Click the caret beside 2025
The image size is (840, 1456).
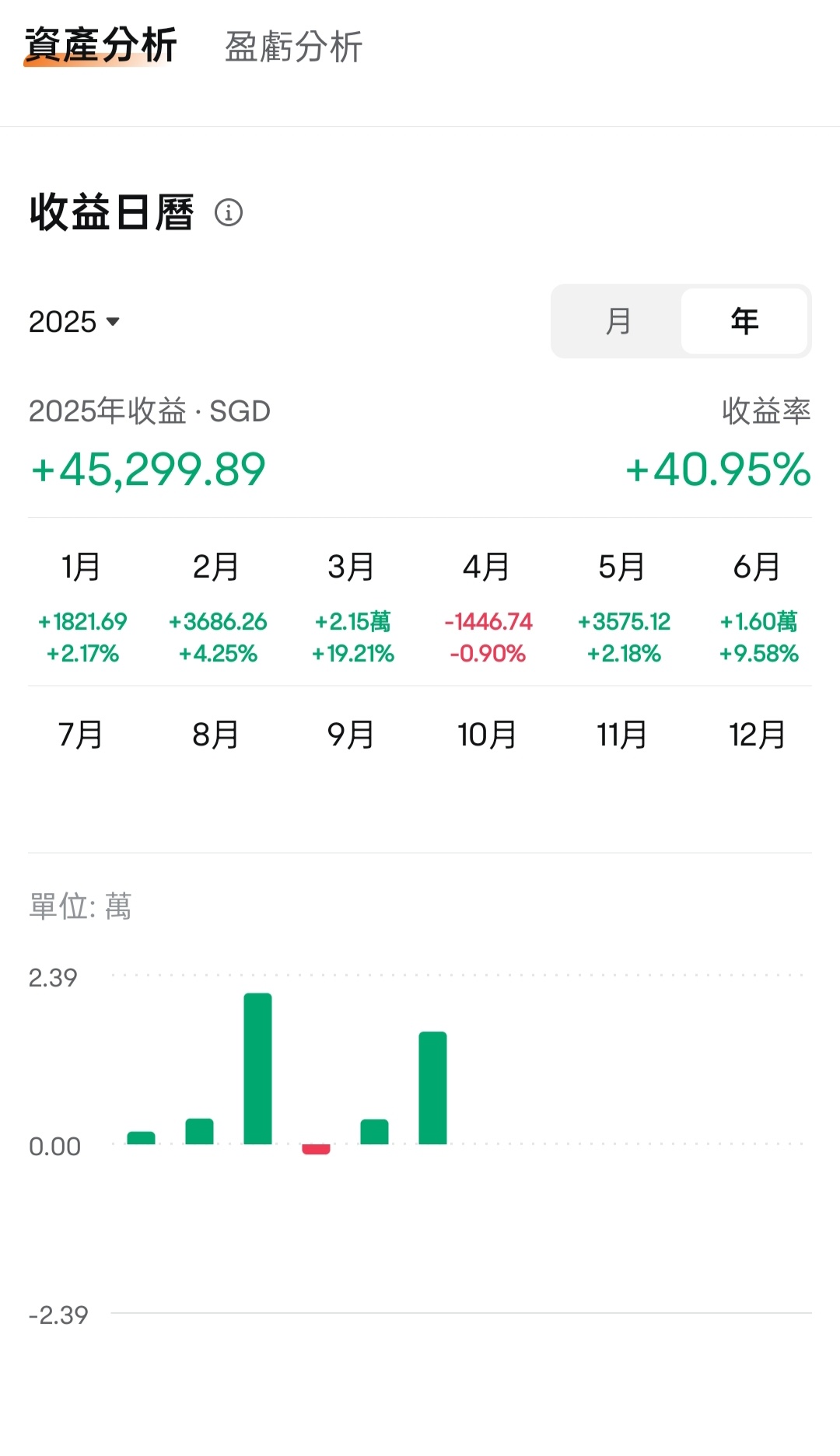click(x=112, y=323)
